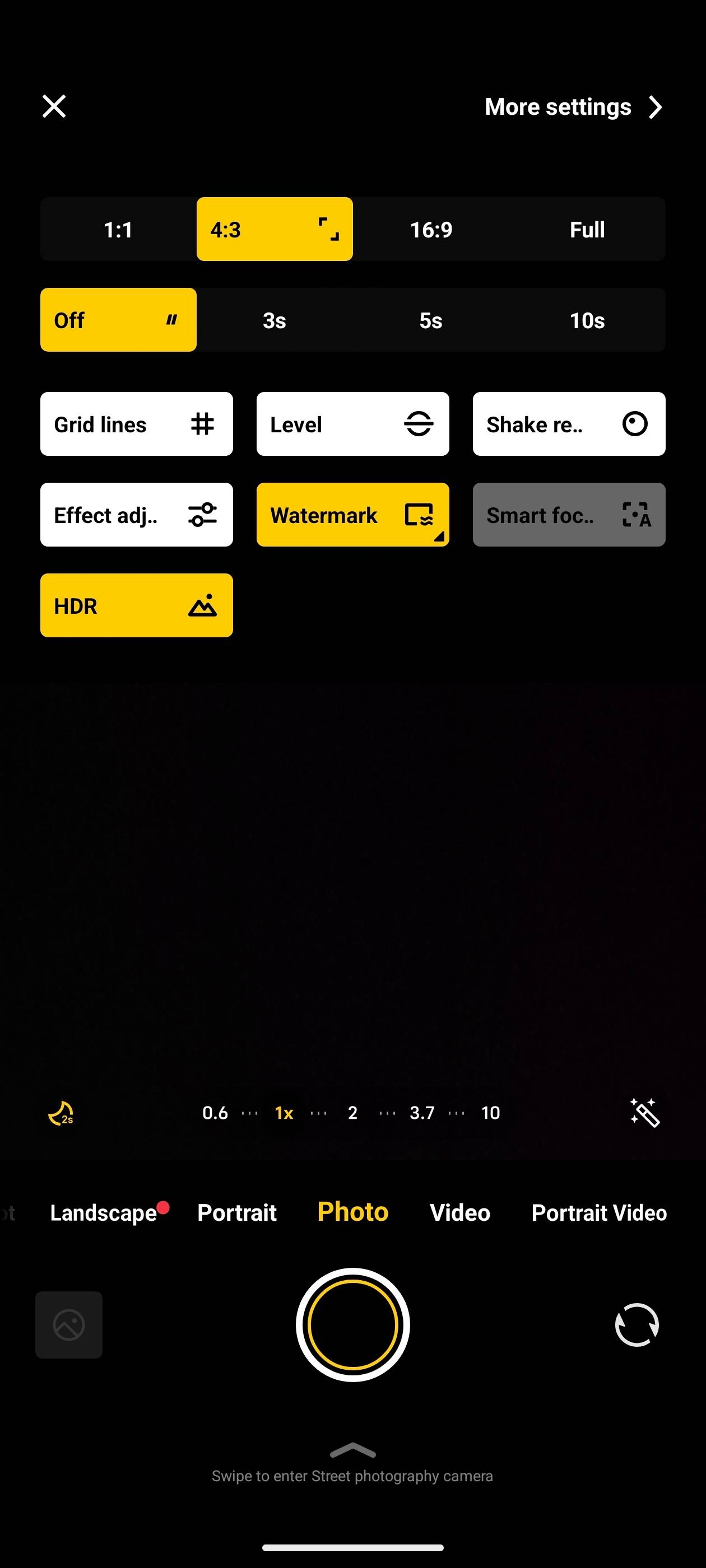Viewport: 706px width, 1568px height.
Task: Take a photo with the shutter button
Action: (x=352, y=1325)
